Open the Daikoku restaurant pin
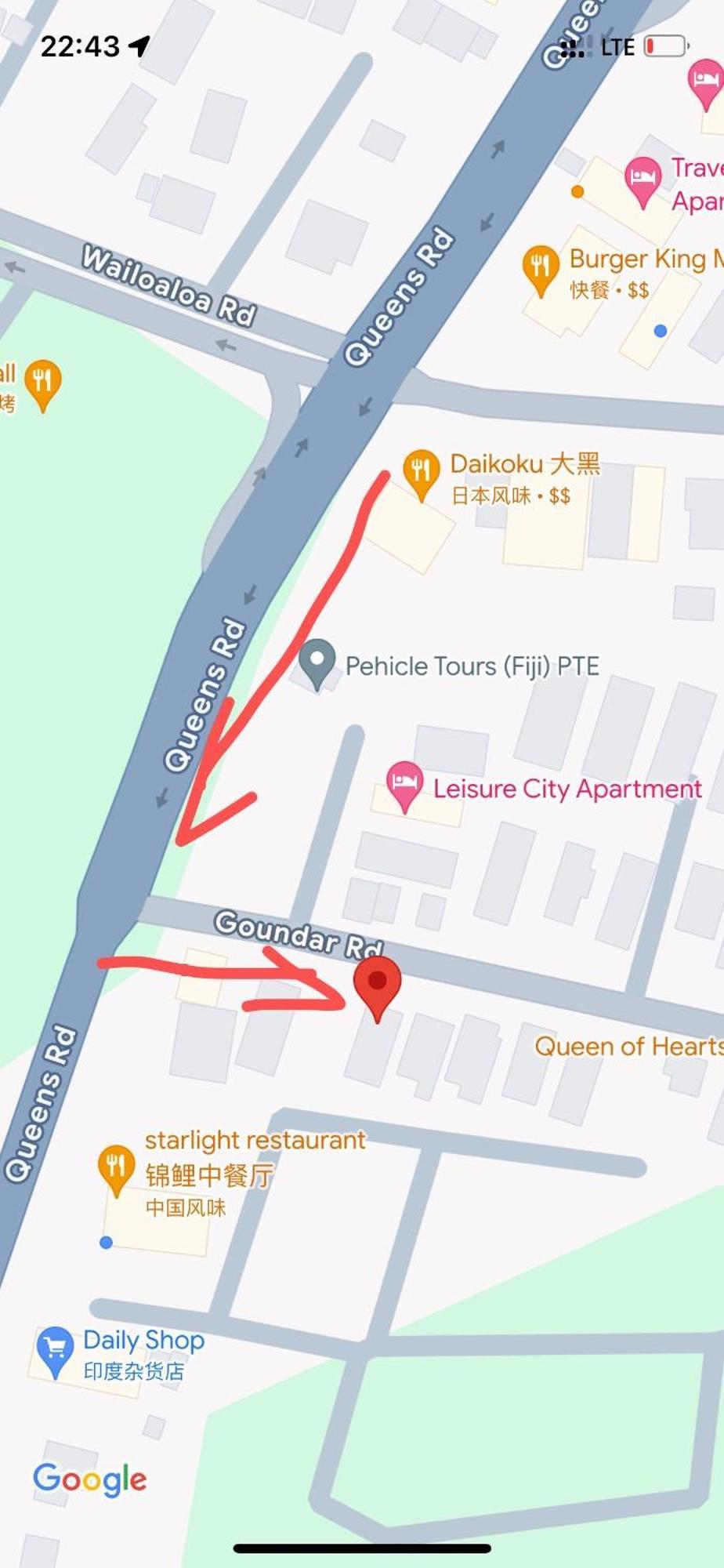724x1568 pixels. click(x=421, y=470)
